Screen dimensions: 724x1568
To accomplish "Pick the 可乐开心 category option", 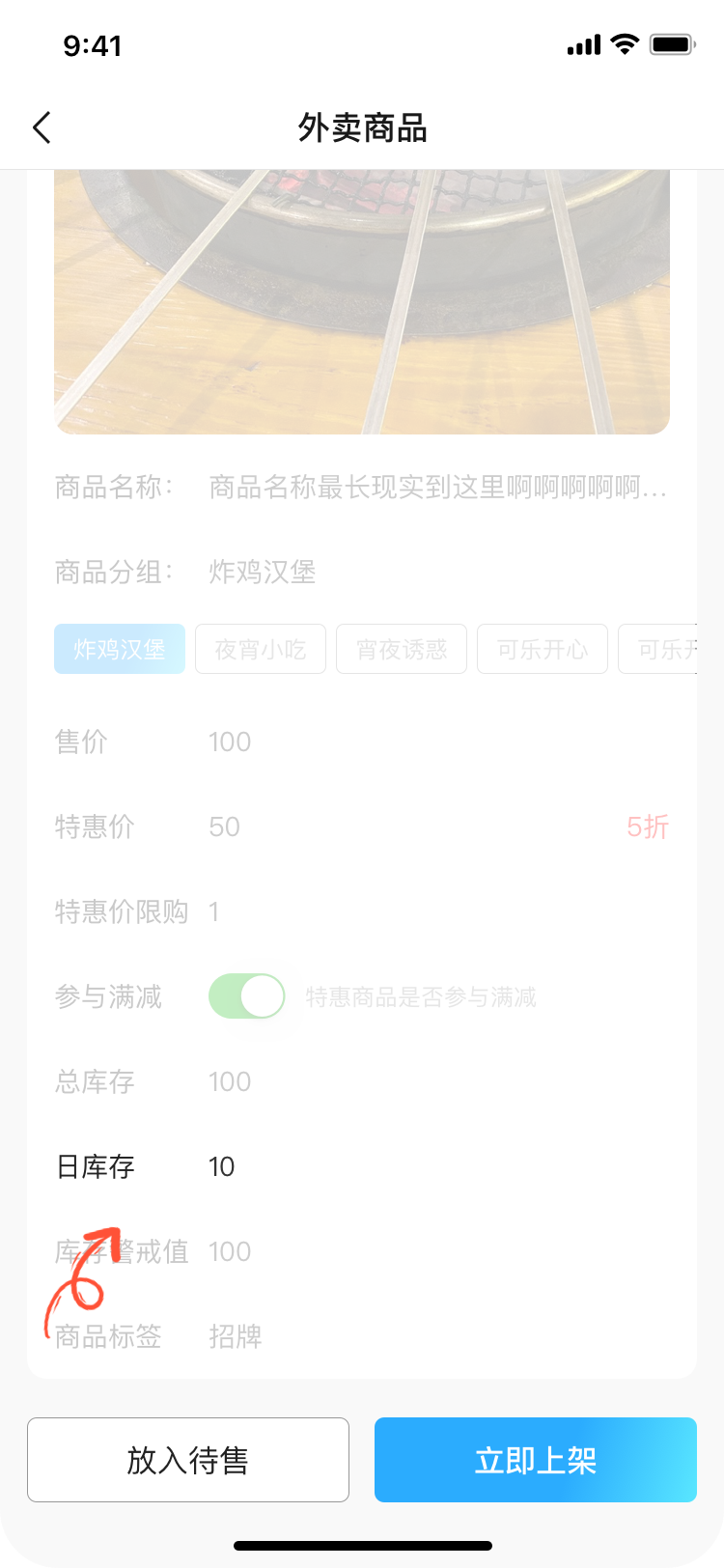I will coord(542,648).
